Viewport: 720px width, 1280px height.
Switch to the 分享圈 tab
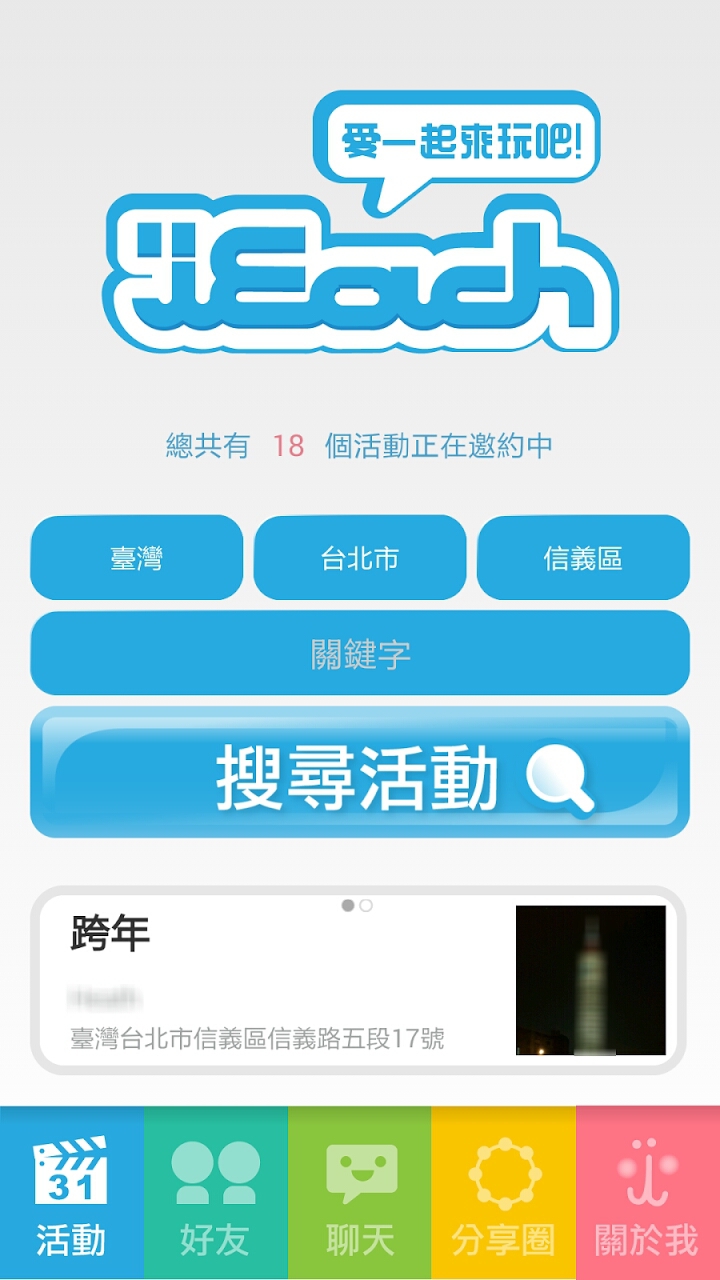click(504, 1193)
